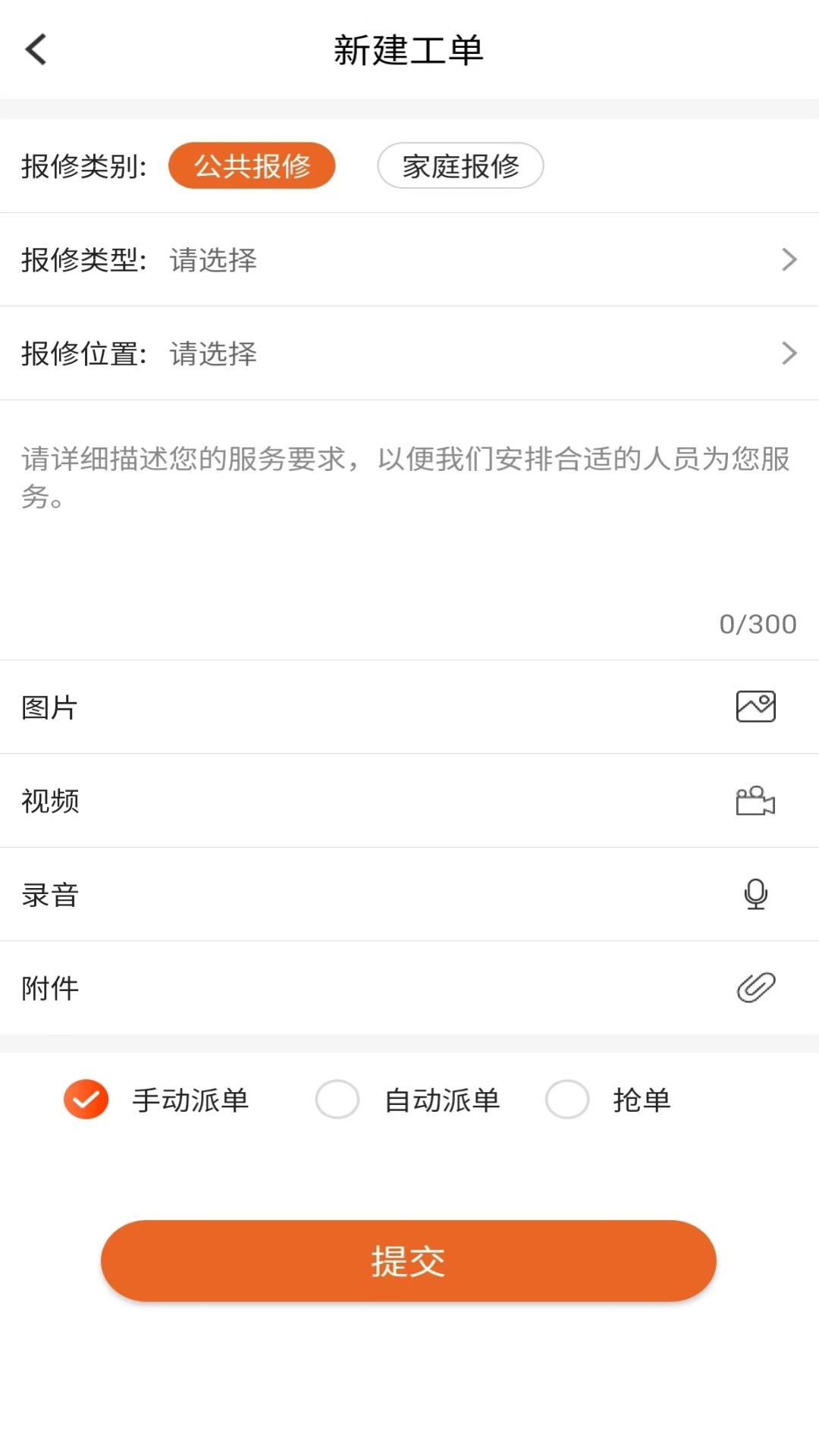Viewport: 819px width, 1456px height.
Task: Select the 手动派单 option
Action: coord(86,1100)
